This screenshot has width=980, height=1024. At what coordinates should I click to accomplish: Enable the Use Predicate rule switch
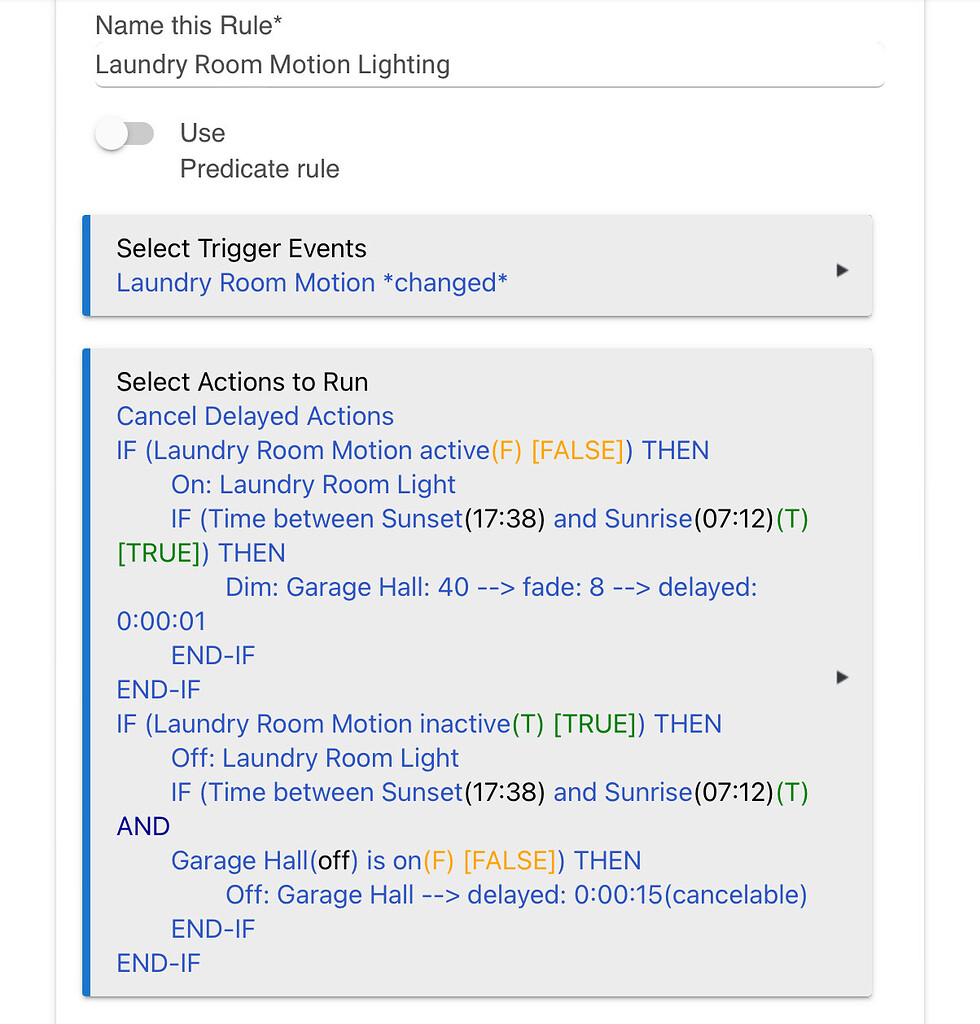tap(125, 134)
